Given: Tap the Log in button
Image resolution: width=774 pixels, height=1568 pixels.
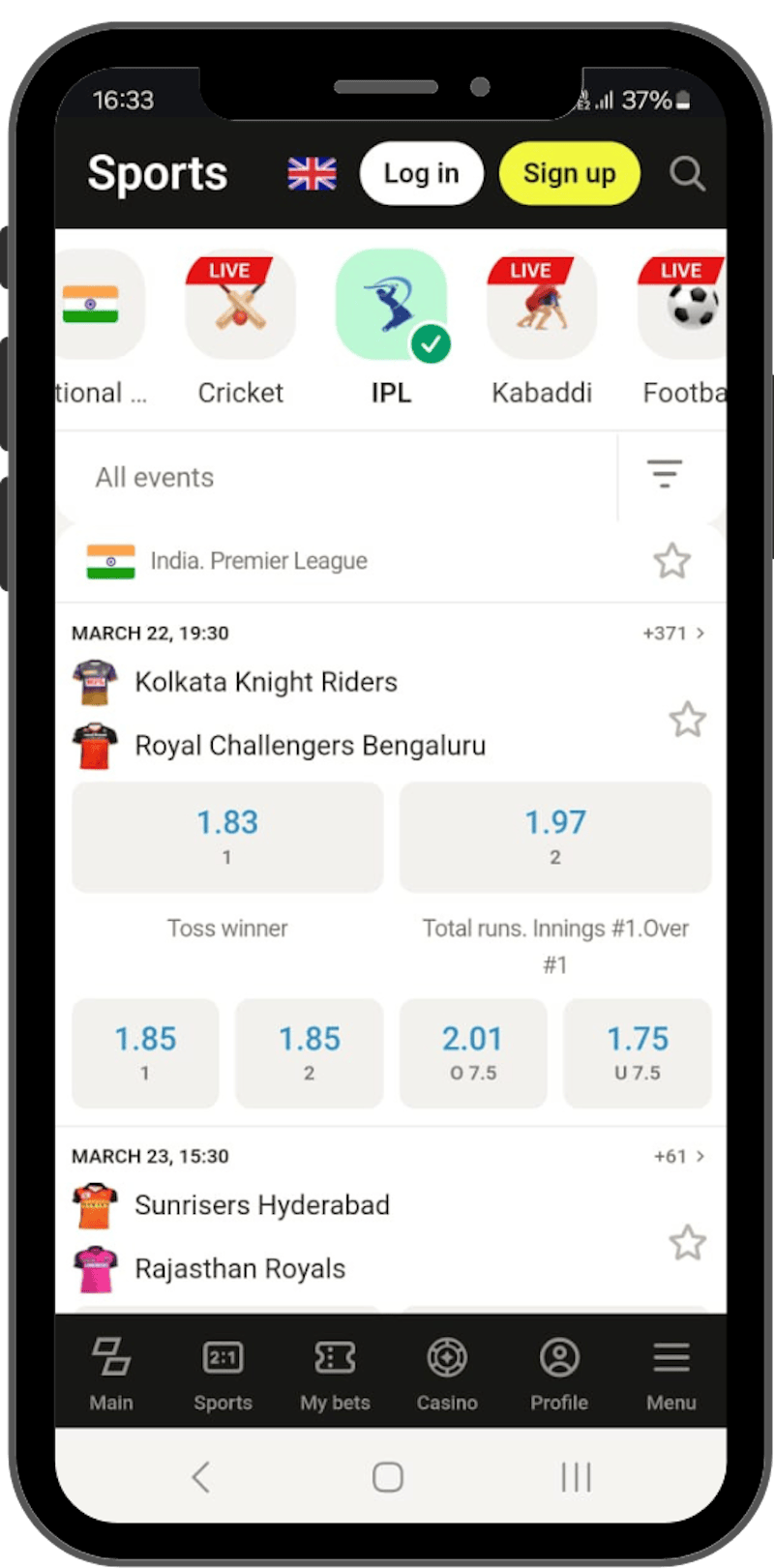Looking at the screenshot, I should click(x=421, y=174).
